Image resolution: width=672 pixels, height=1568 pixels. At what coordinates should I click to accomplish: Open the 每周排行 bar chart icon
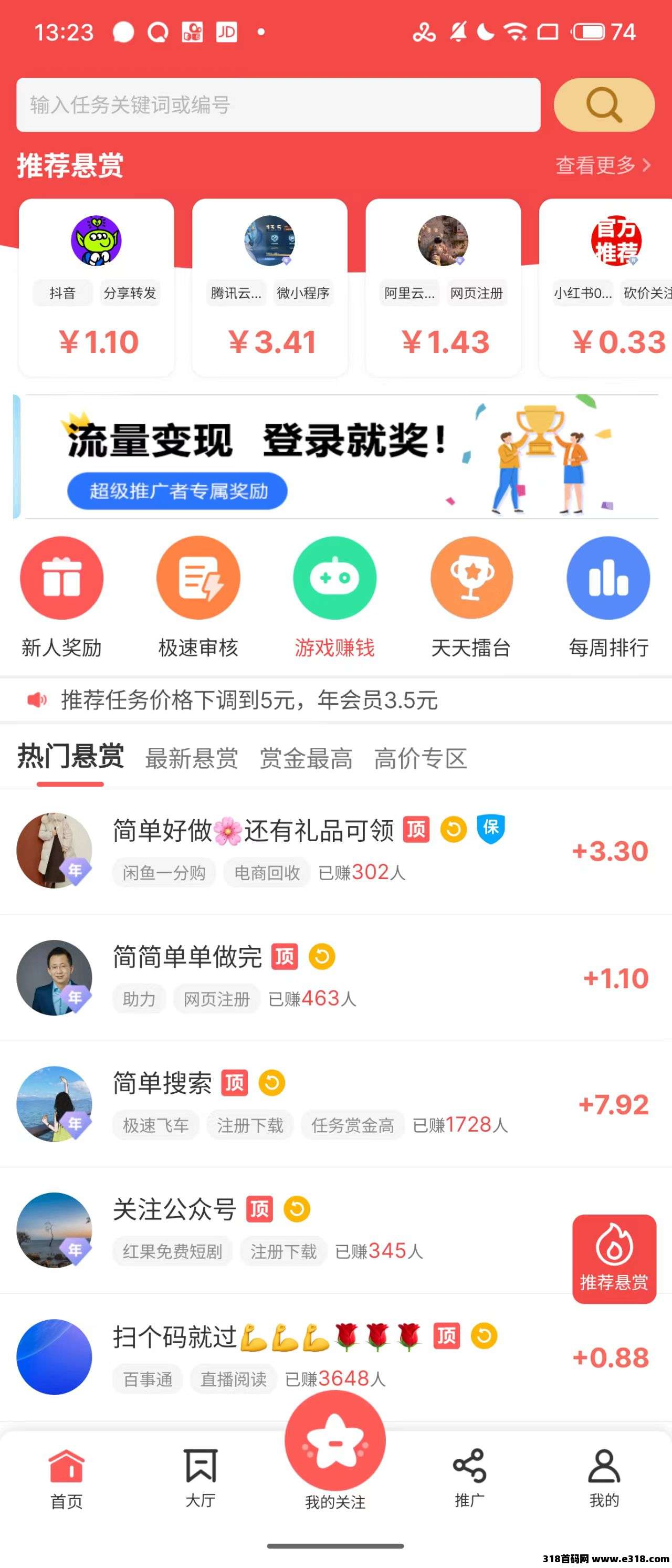click(x=608, y=578)
